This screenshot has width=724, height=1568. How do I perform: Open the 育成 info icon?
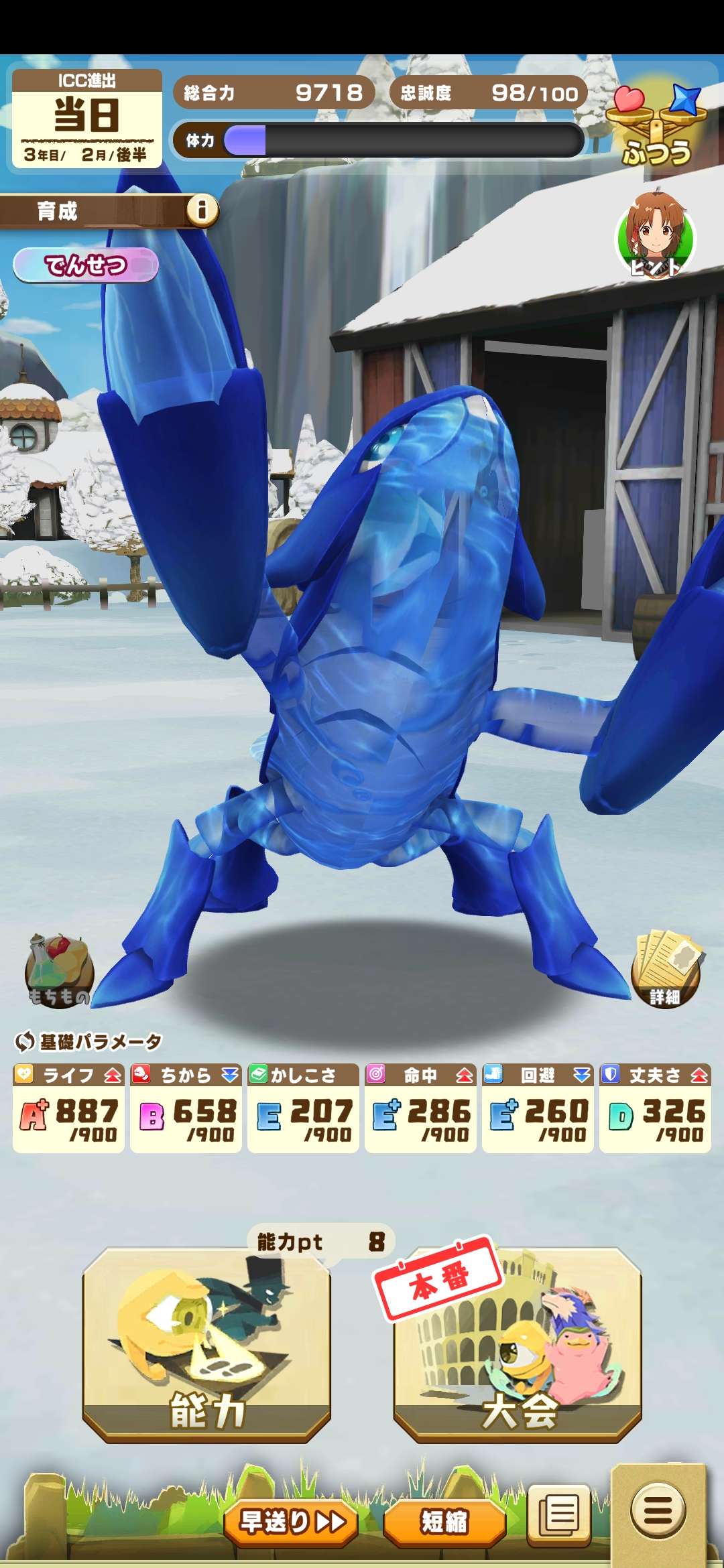pos(202,210)
